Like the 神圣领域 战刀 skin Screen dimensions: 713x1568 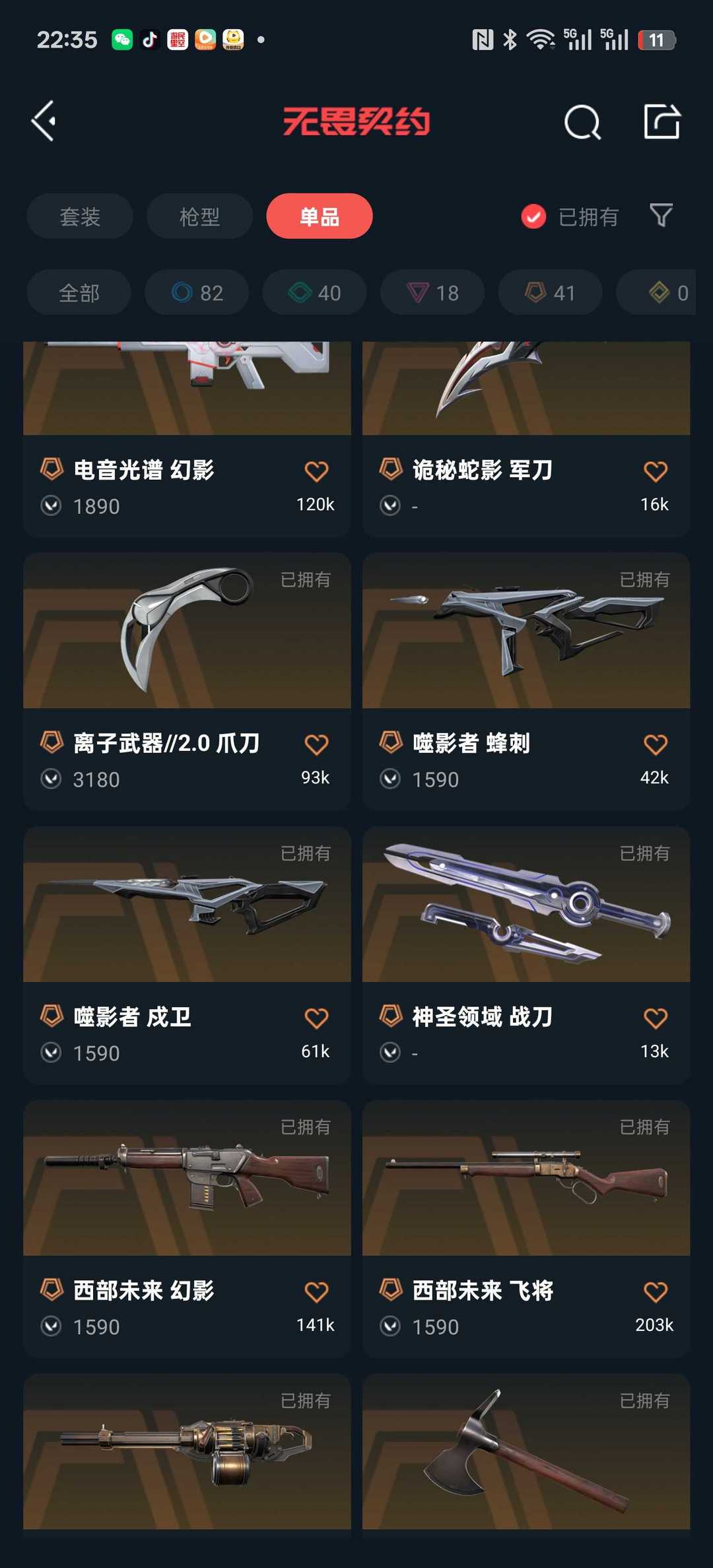point(656,1018)
